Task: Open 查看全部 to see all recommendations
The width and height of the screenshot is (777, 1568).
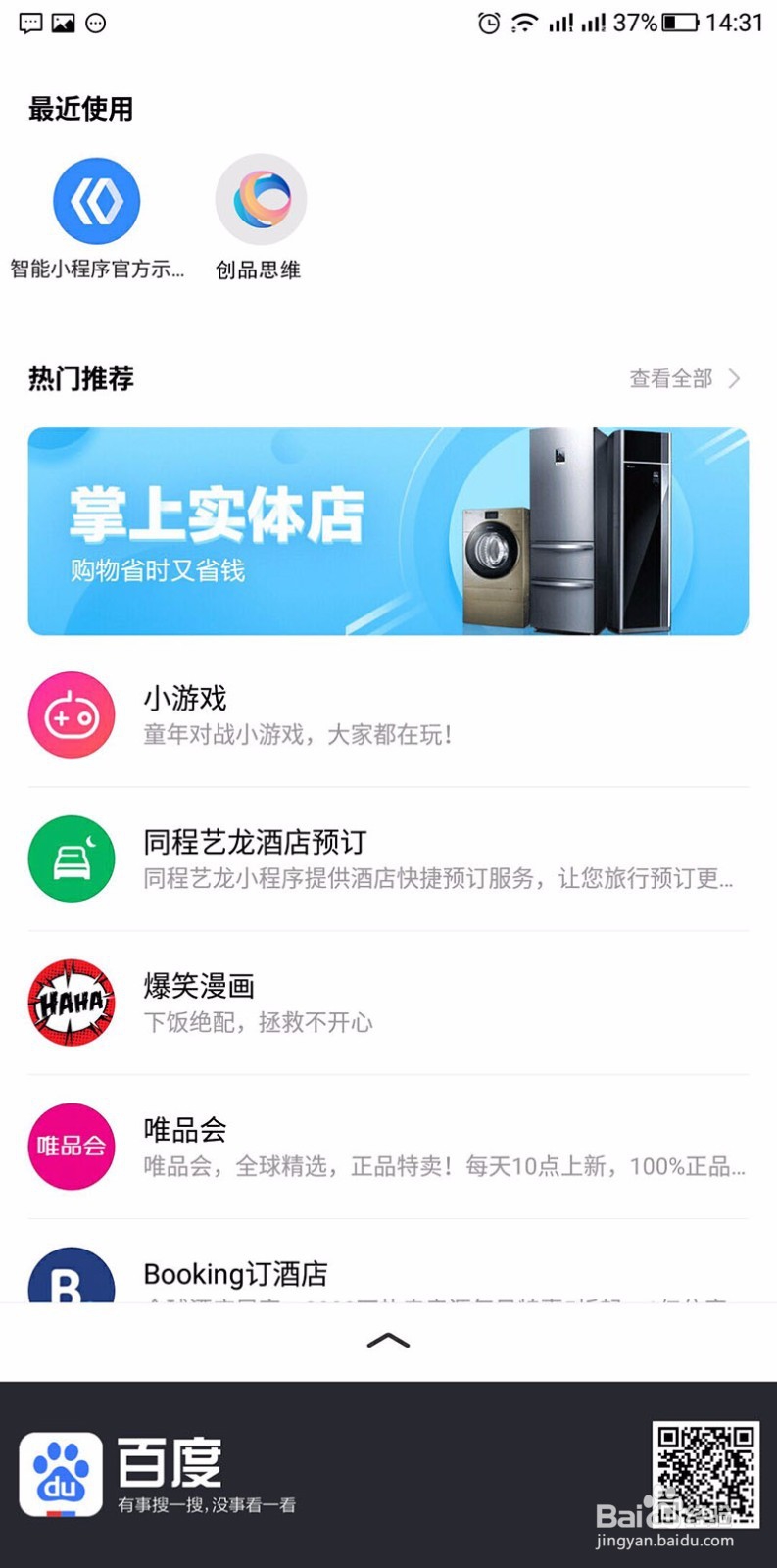Action: click(x=672, y=378)
